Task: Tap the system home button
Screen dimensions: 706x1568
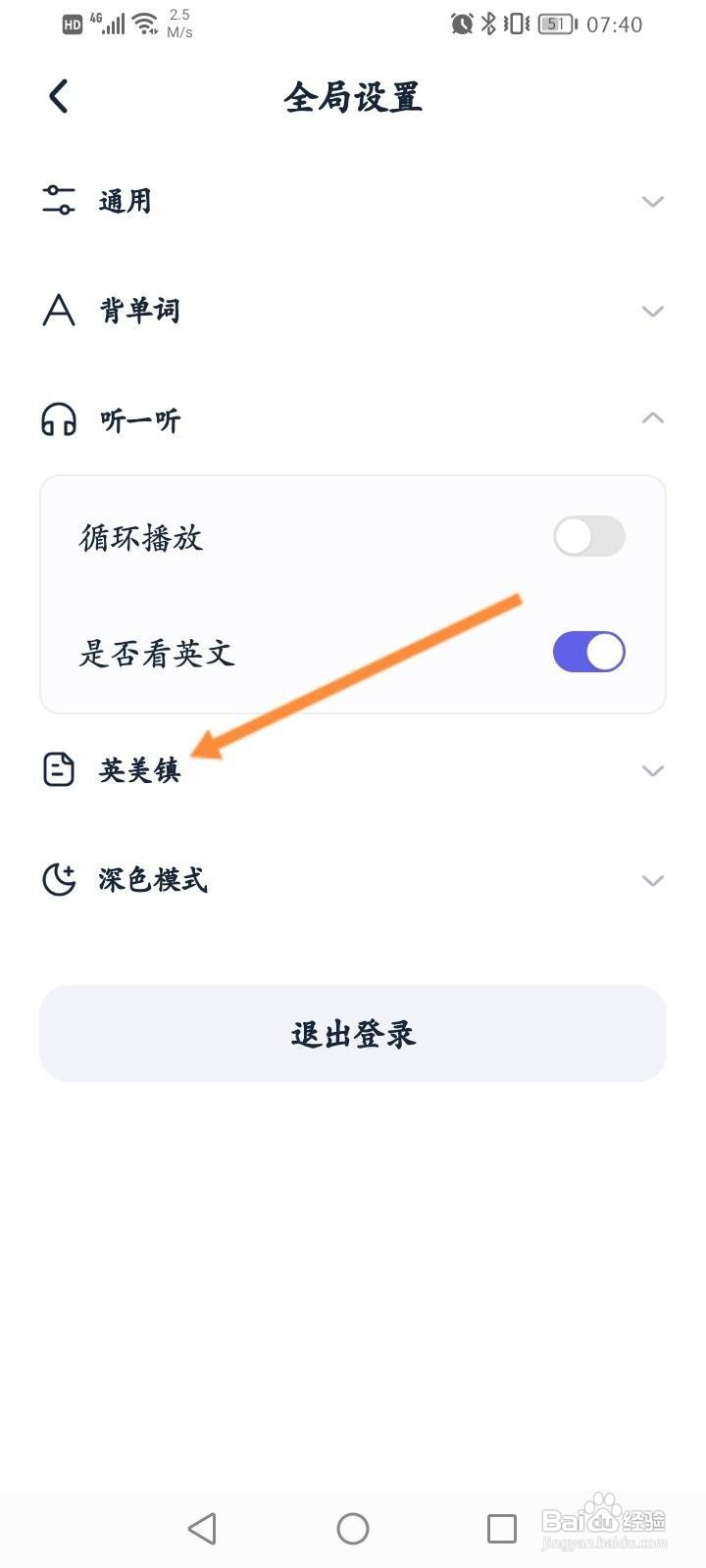Action: [353, 1528]
